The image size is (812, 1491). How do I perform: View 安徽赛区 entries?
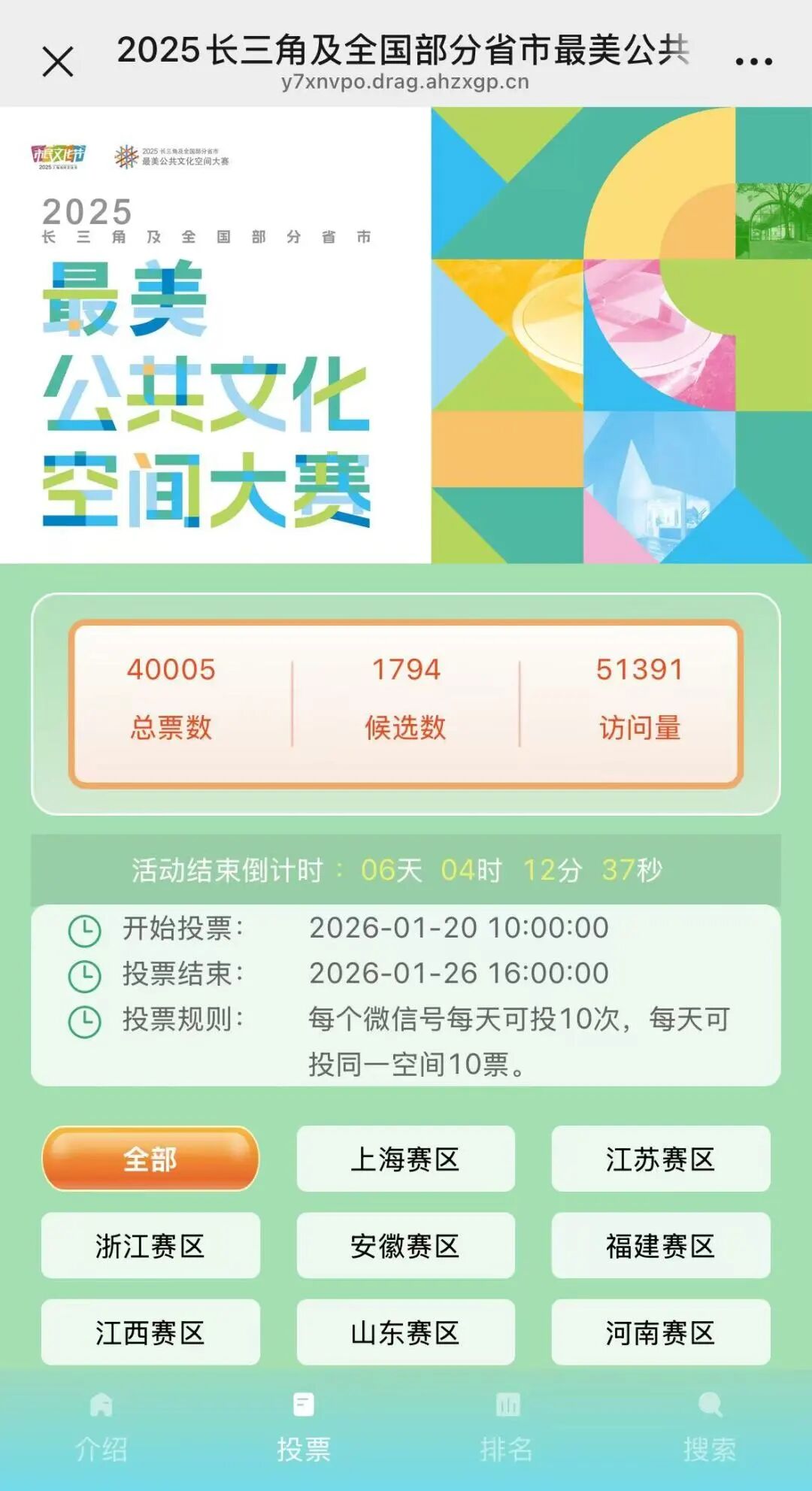point(405,1246)
